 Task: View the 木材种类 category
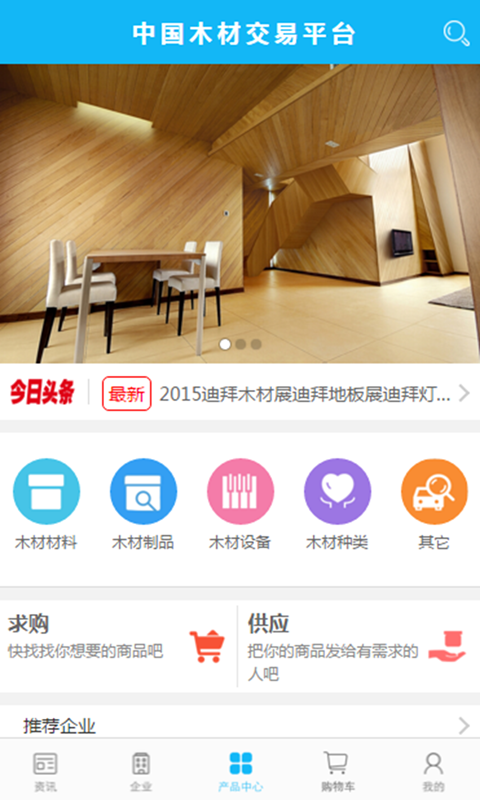(337, 505)
